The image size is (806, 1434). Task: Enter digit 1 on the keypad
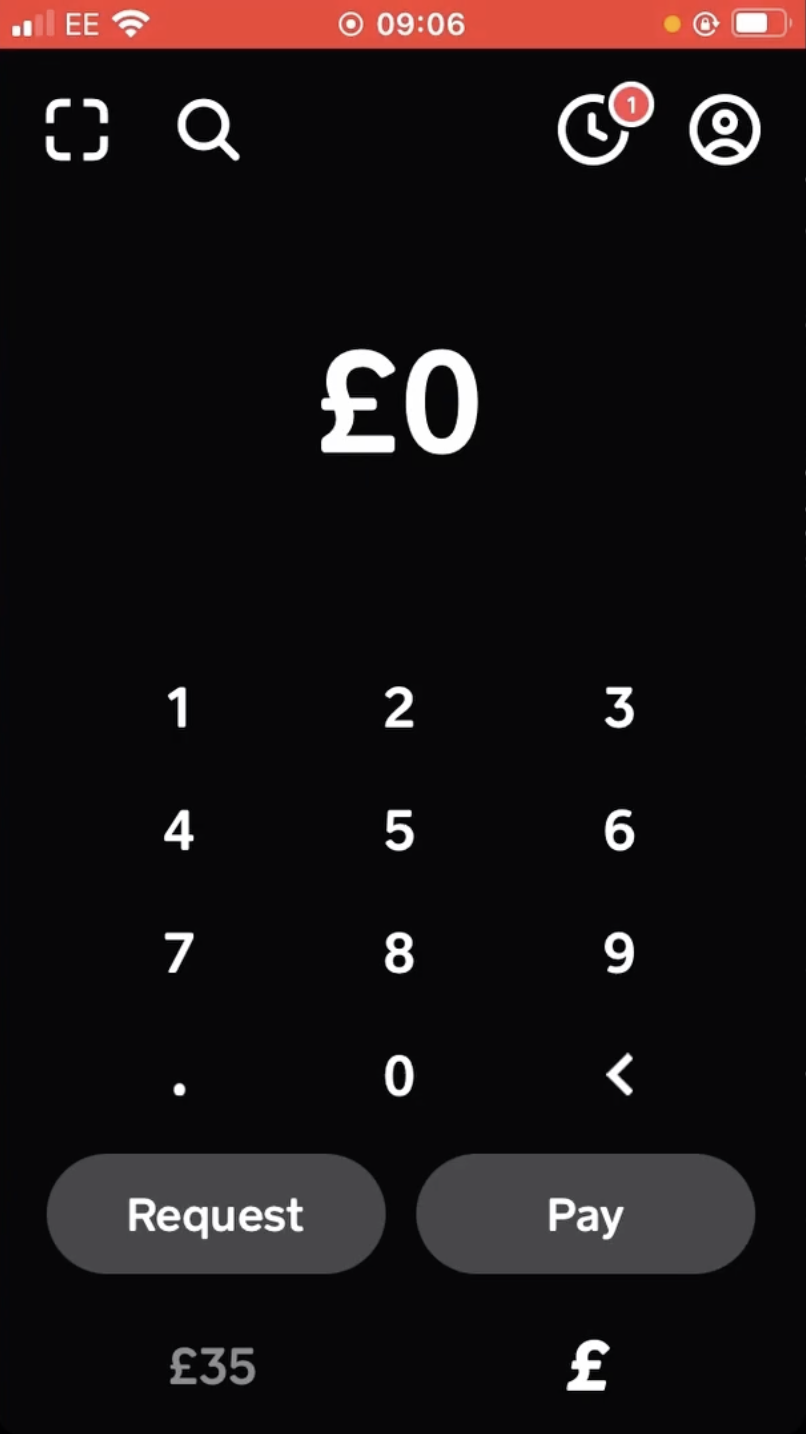click(x=179, y=709)
